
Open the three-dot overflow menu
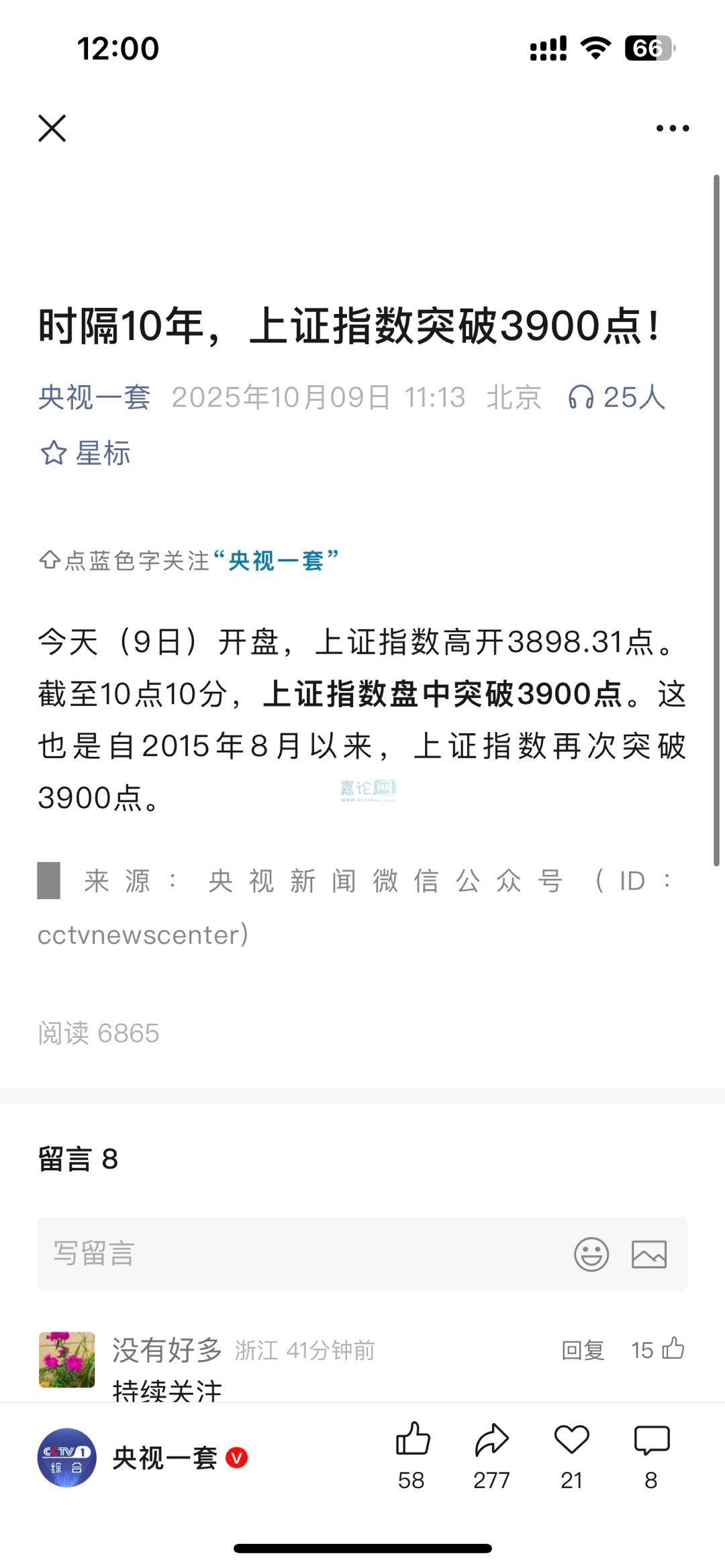(672, 128)
